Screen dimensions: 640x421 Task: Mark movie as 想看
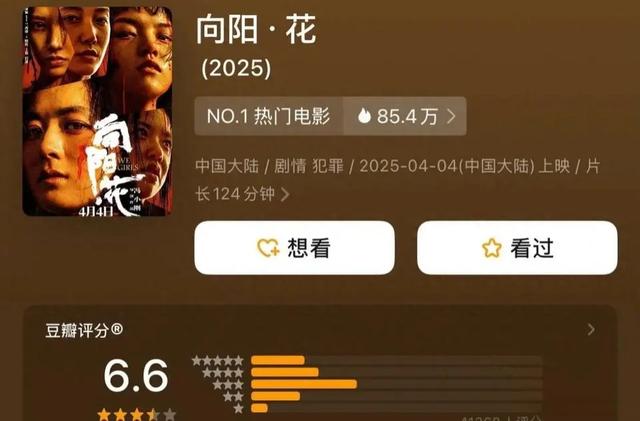point(294,248)
